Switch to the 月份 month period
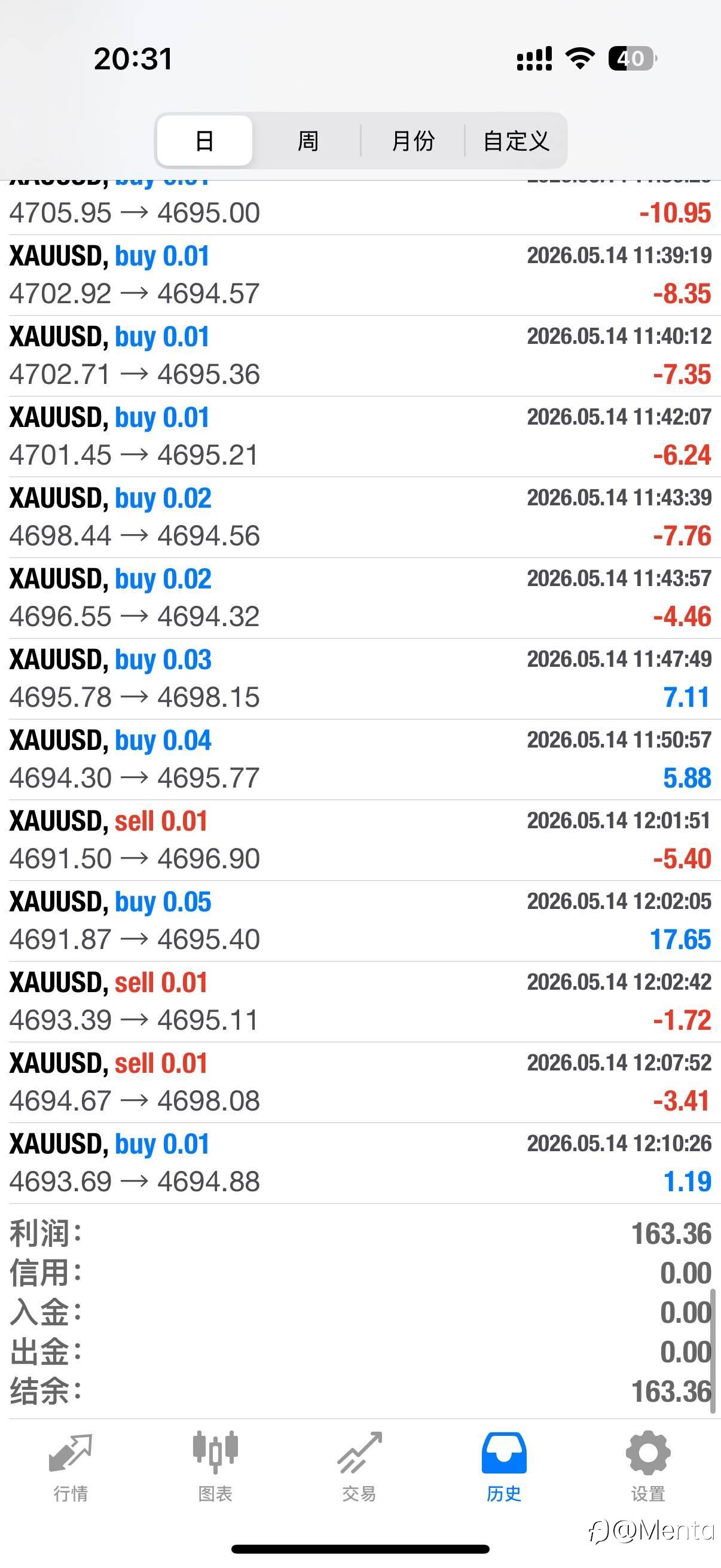This screenshot has height=1568, width=721. (413, 141)
